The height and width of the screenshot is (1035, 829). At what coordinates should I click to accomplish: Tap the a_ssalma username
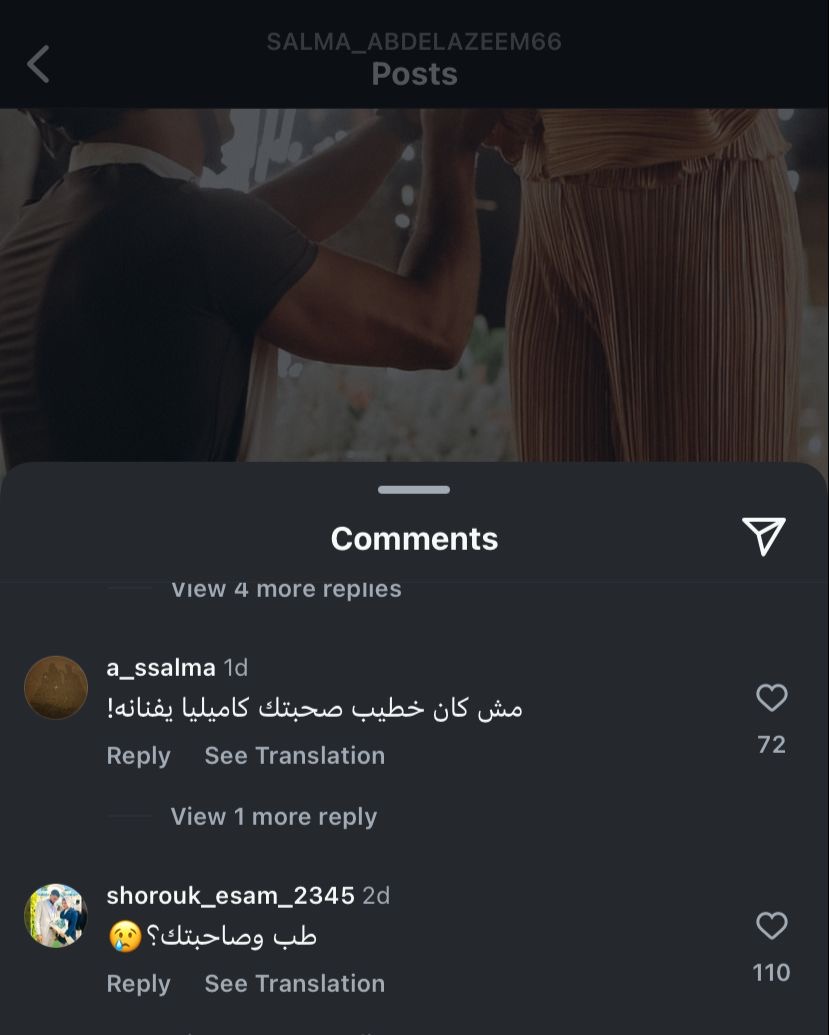click(160, 667)
